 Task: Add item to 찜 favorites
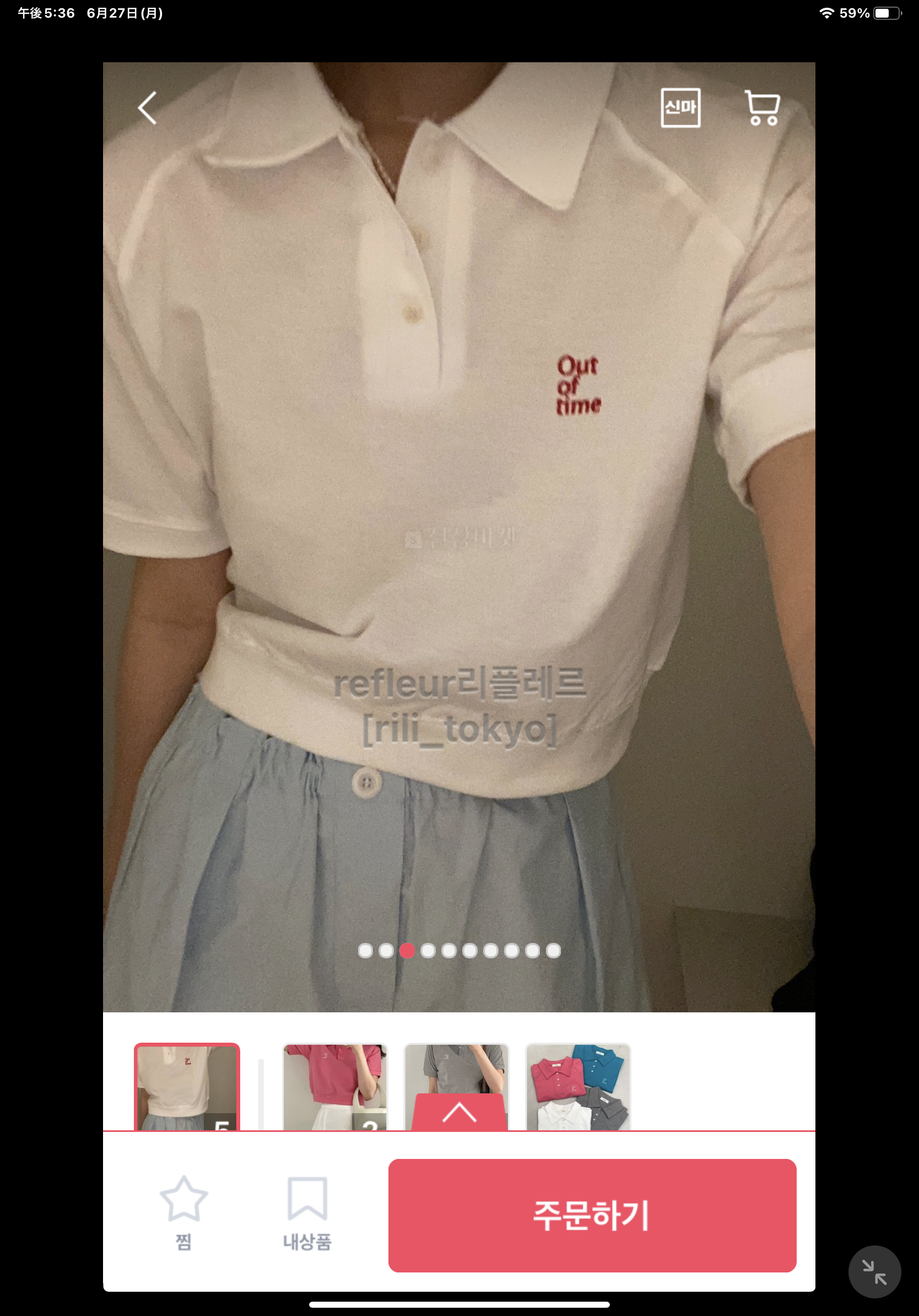point(183,1212)
